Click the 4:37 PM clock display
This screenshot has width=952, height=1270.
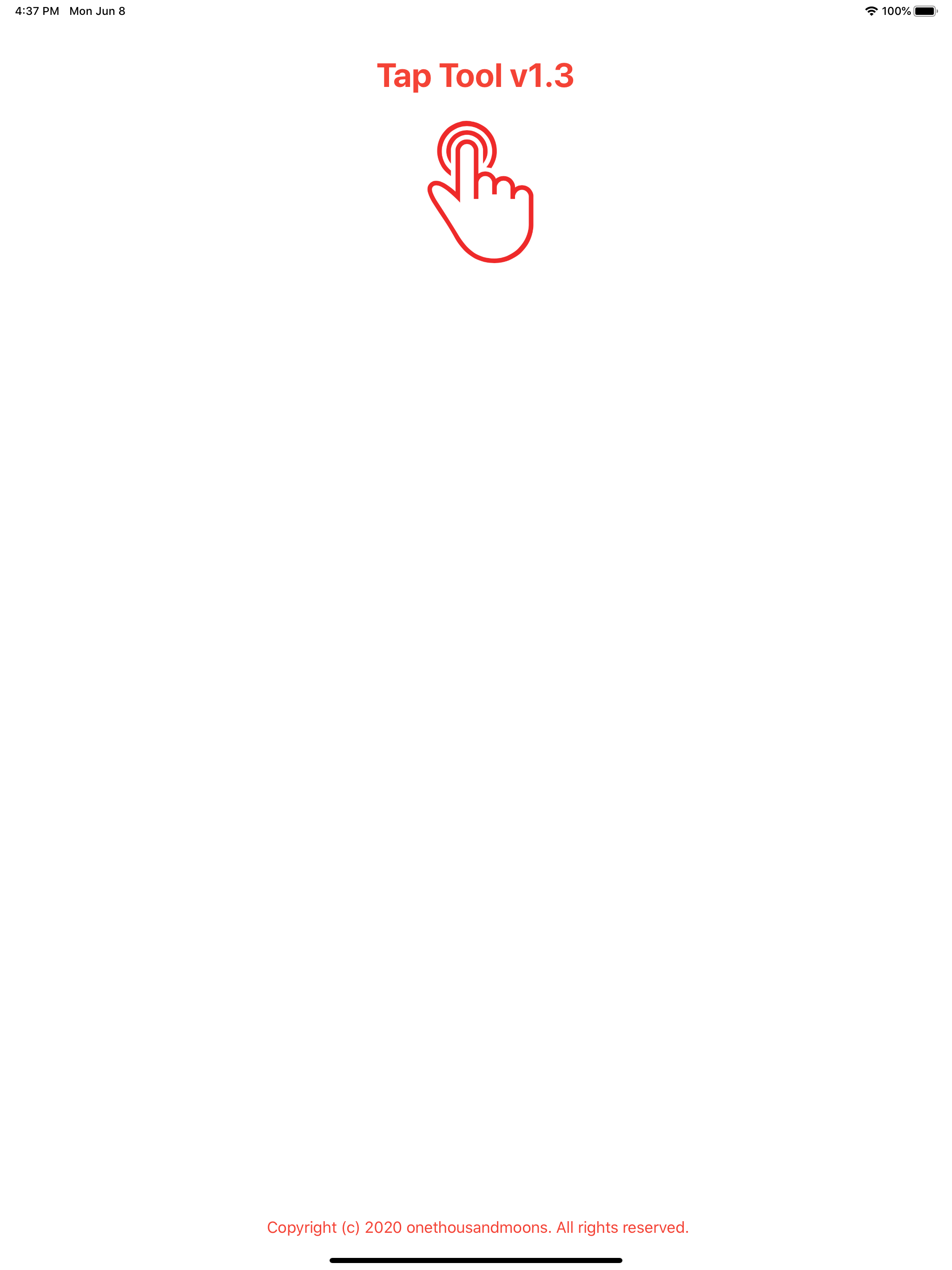(x=36, y=10)
